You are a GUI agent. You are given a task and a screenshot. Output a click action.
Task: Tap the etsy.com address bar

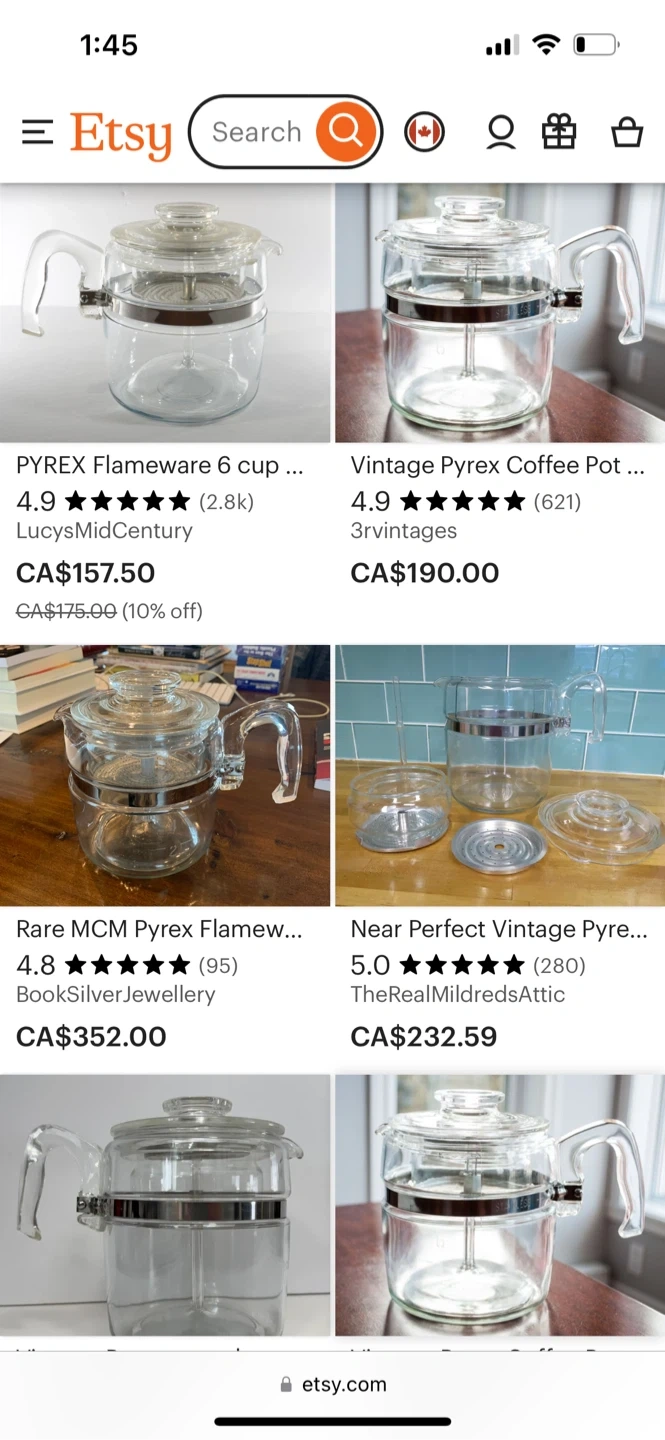point(333,1385)
